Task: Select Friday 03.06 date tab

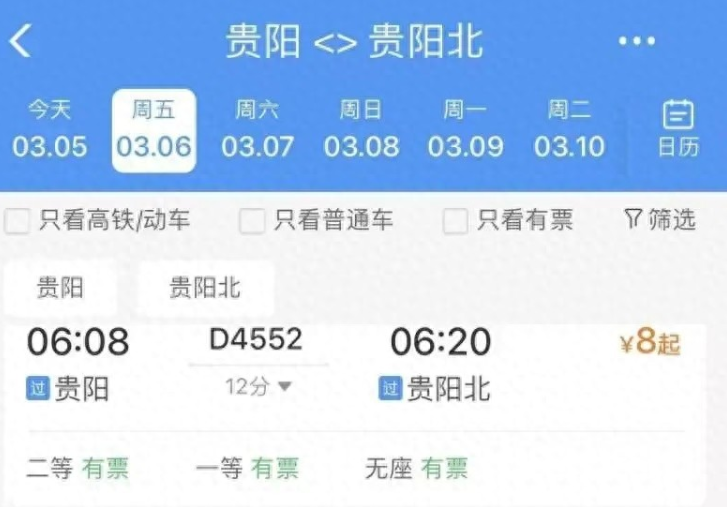Action: tap(153, 130)
